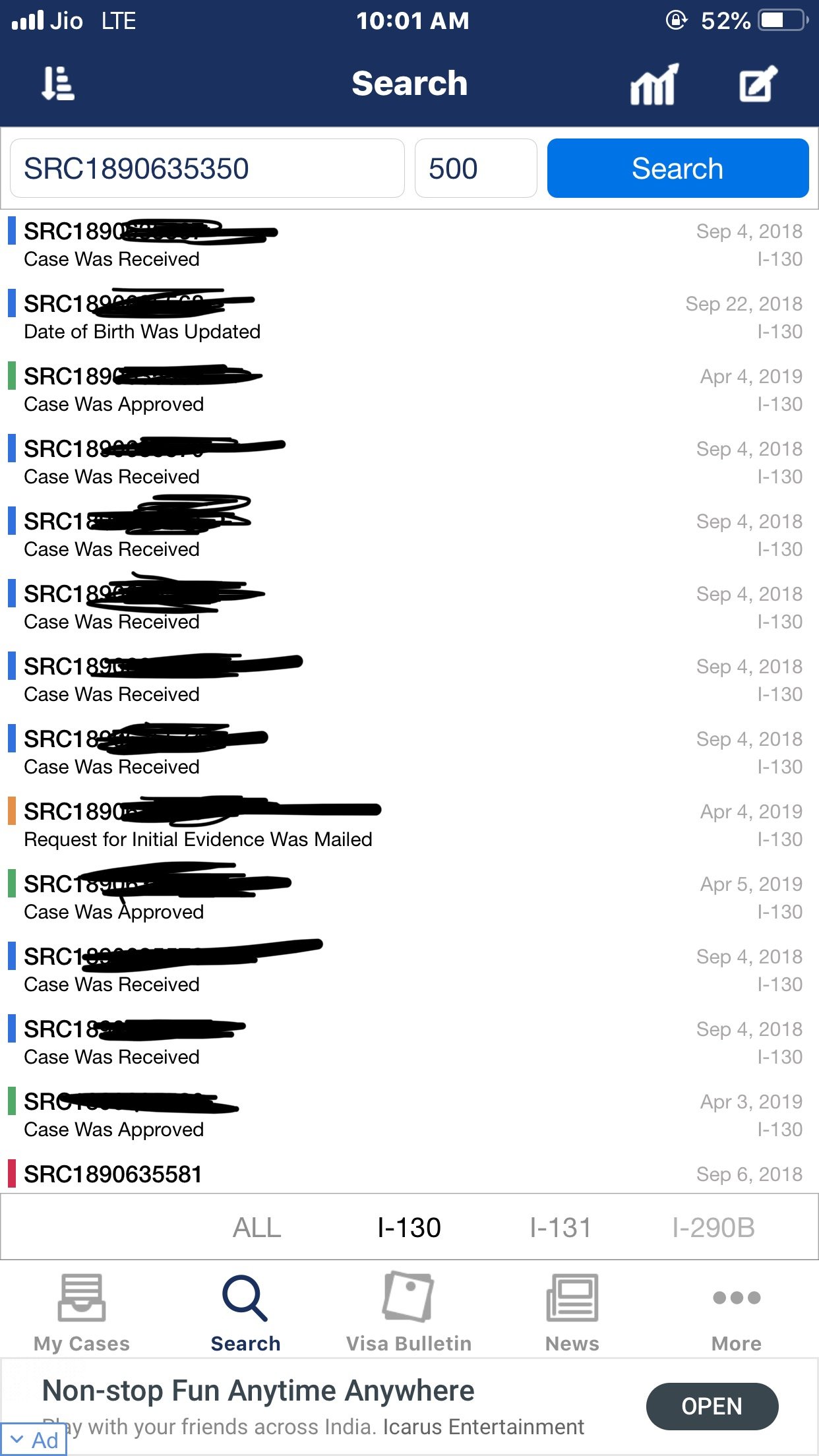
Task: Open case SRC1890635581
Action: click(409, 1174)
